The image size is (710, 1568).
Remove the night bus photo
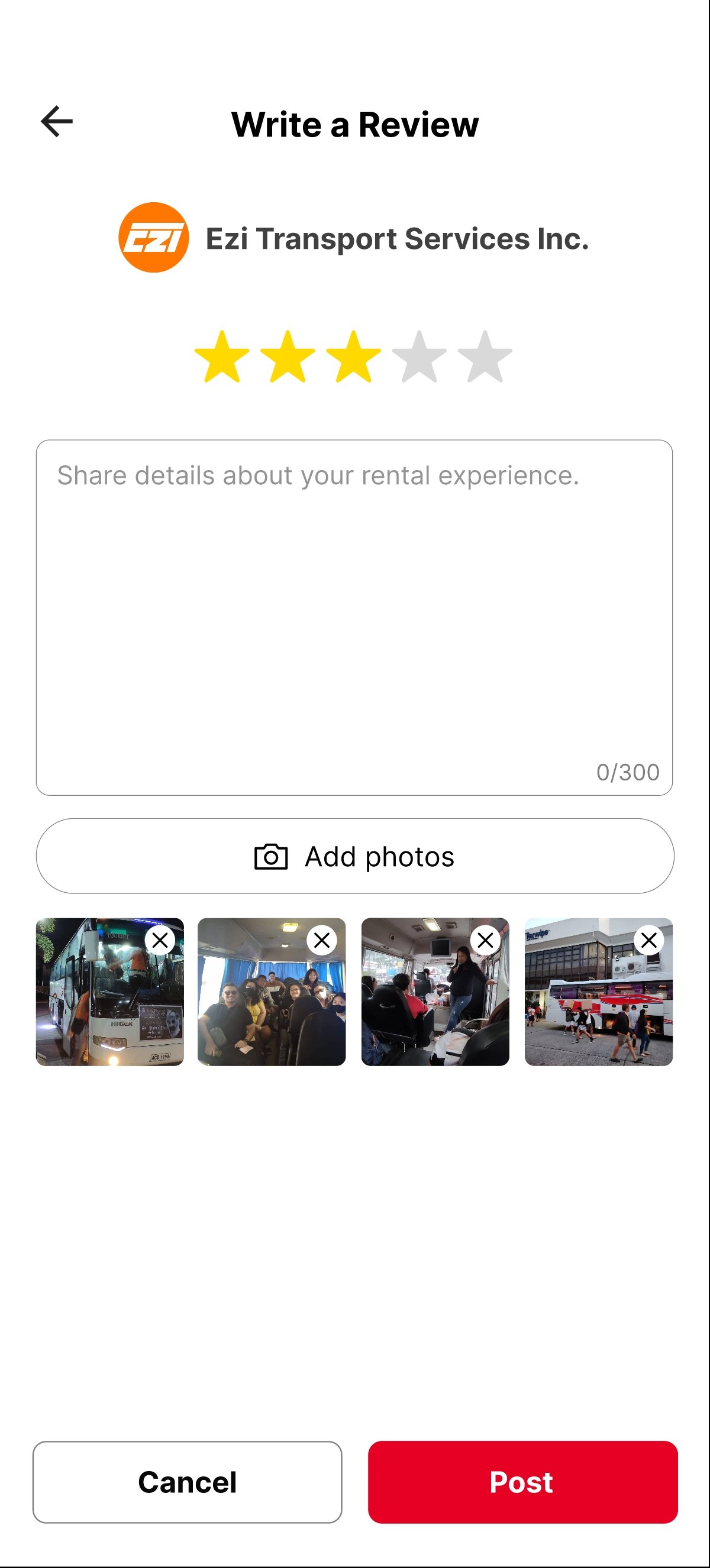point(160,941)
